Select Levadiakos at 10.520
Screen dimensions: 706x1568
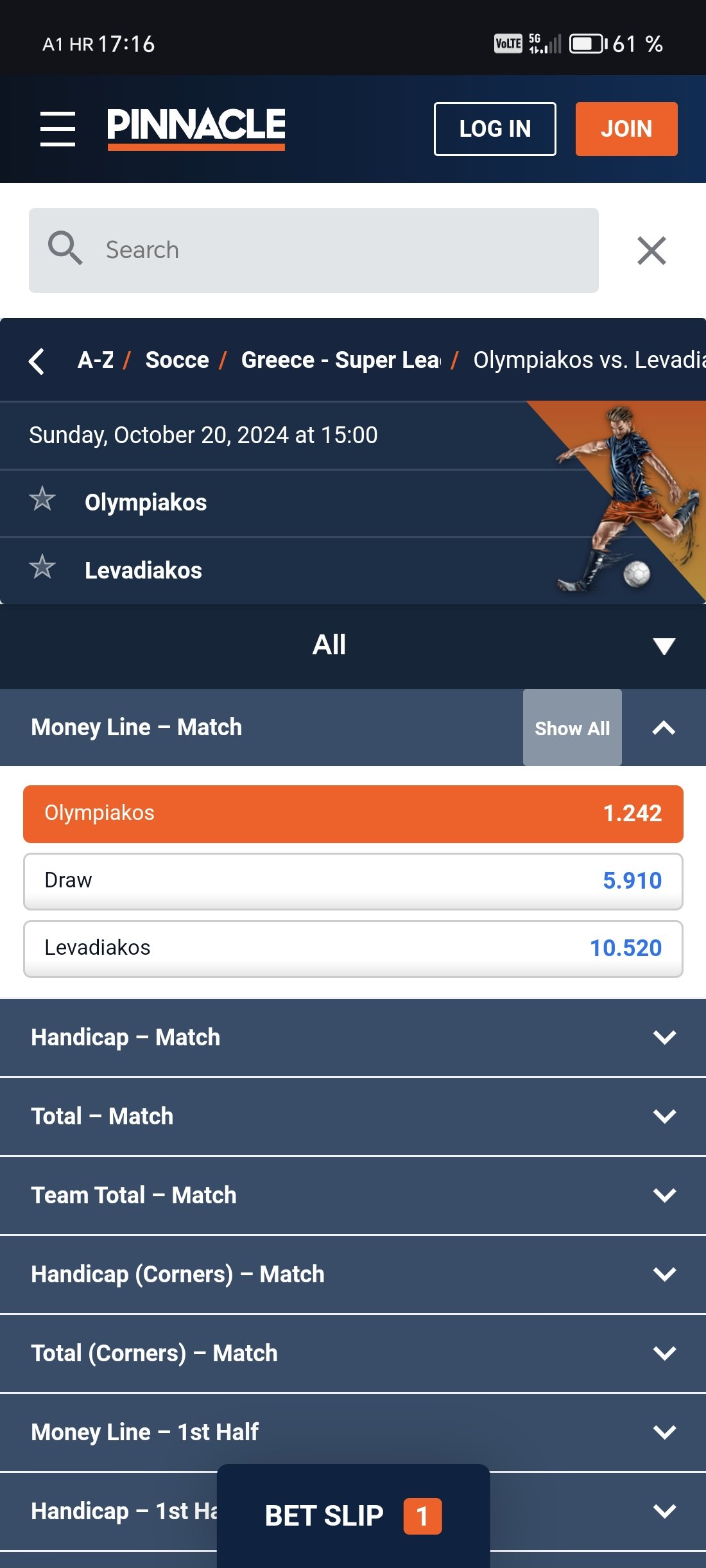[353, 948]
